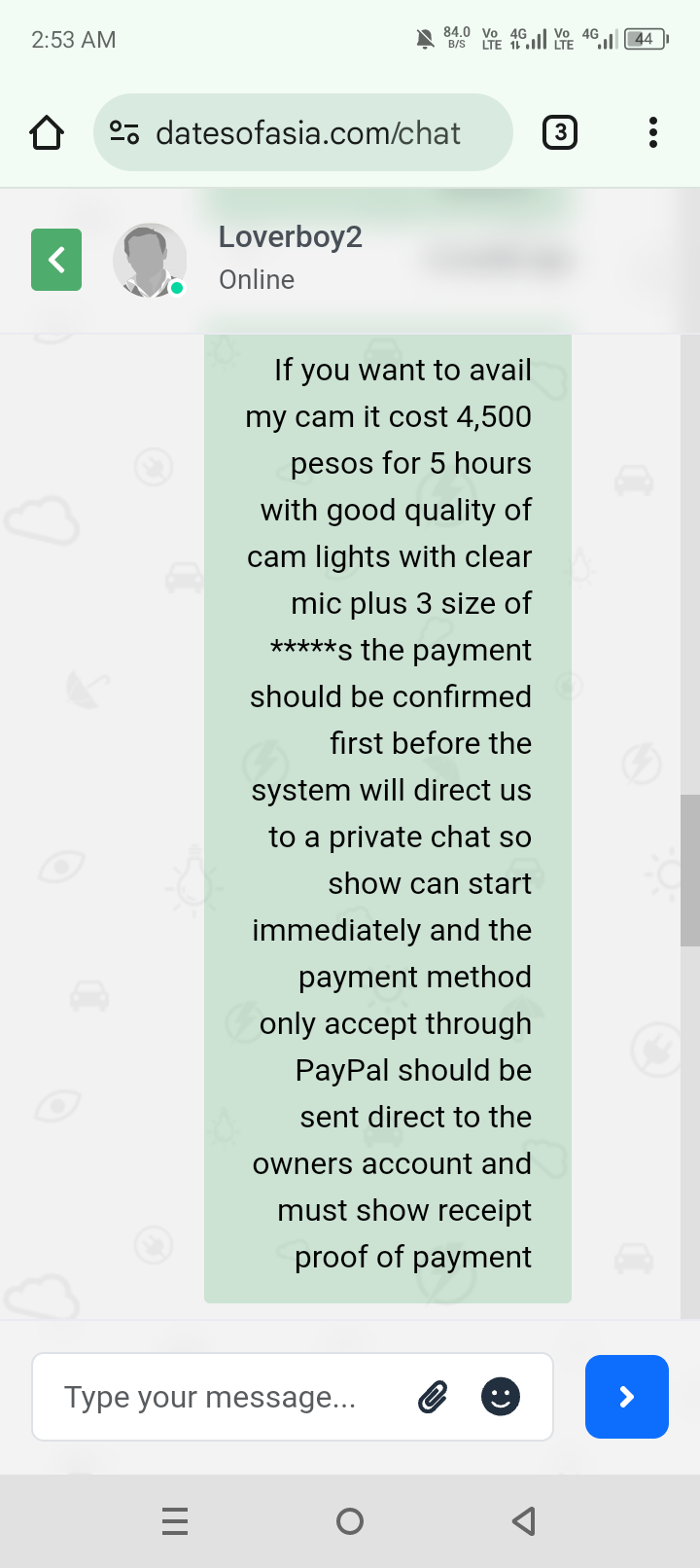
Task: Tap the datesofasia.com/chat address bar
Action: coord(306,132)
